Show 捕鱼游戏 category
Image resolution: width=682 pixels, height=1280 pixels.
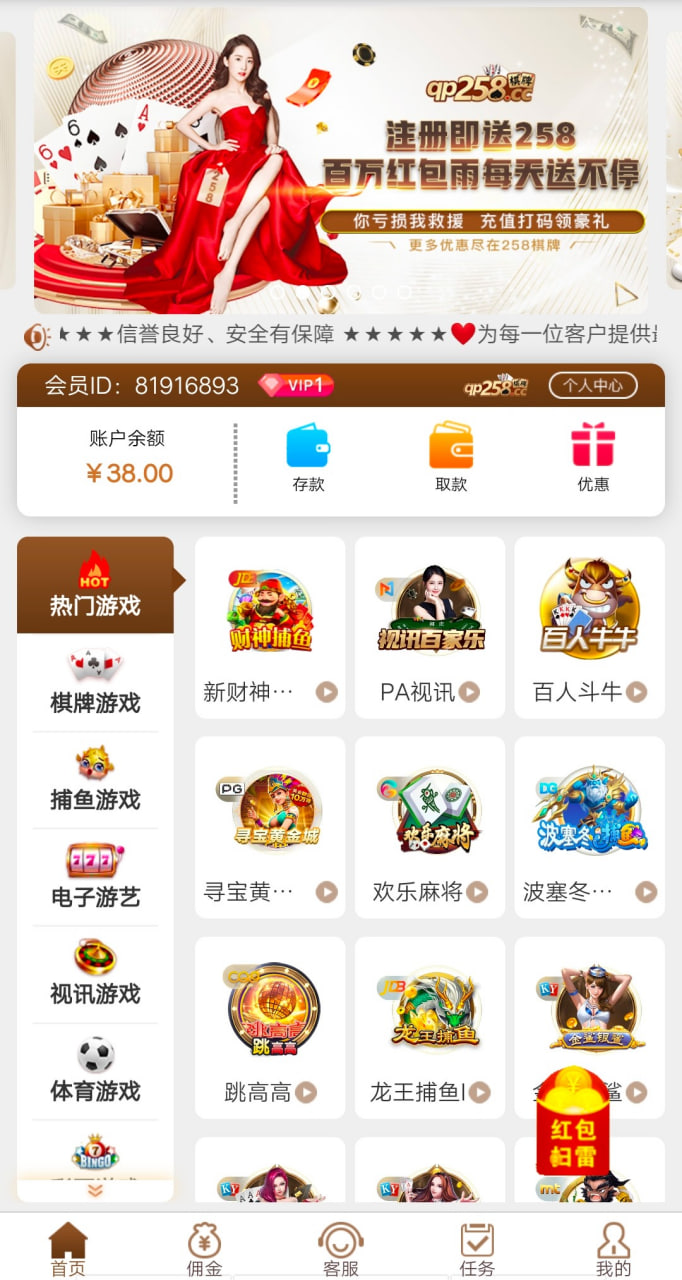coord(95,780)
